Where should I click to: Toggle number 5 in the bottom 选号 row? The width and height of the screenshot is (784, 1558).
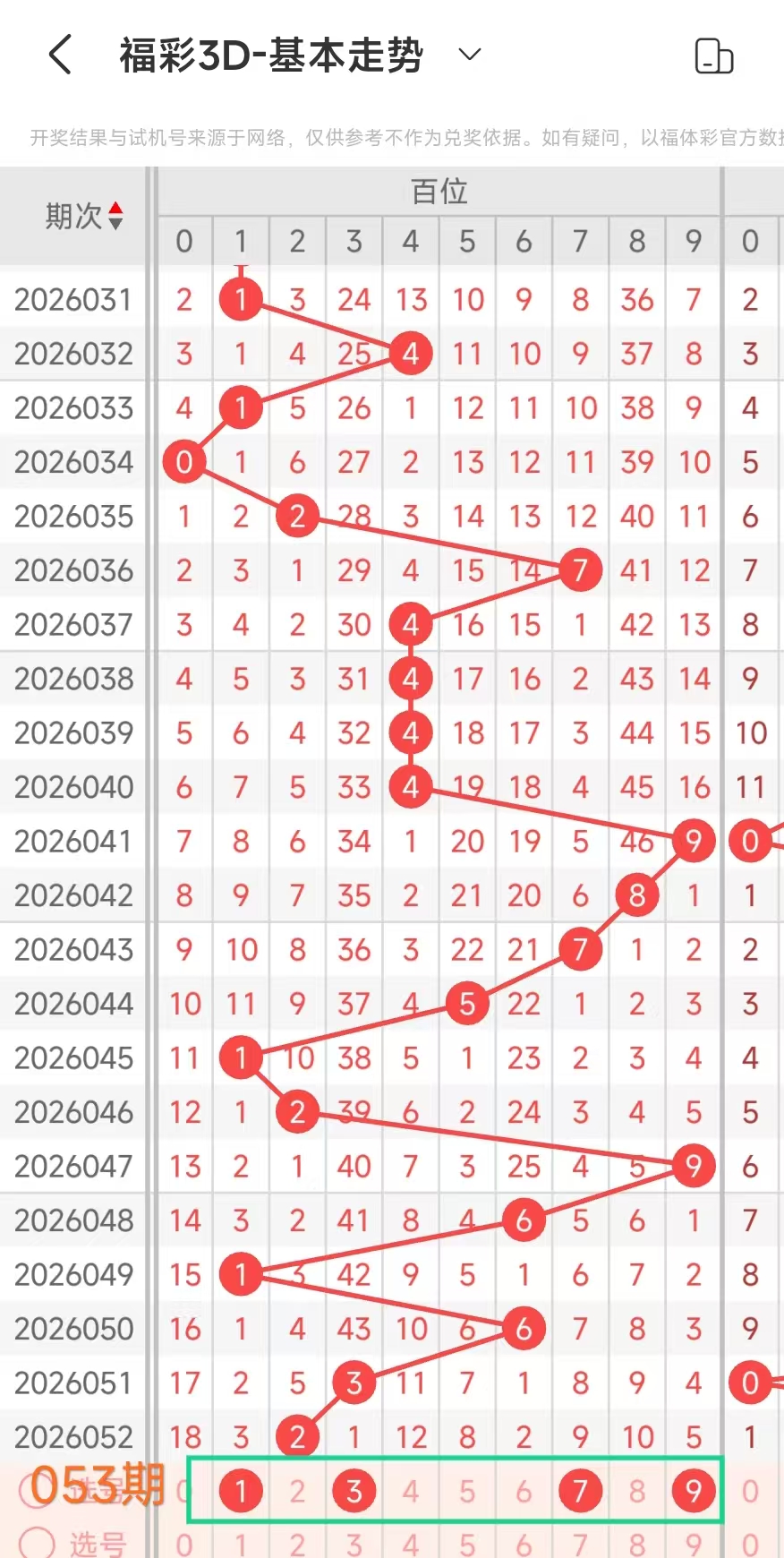pos(466,1543)
